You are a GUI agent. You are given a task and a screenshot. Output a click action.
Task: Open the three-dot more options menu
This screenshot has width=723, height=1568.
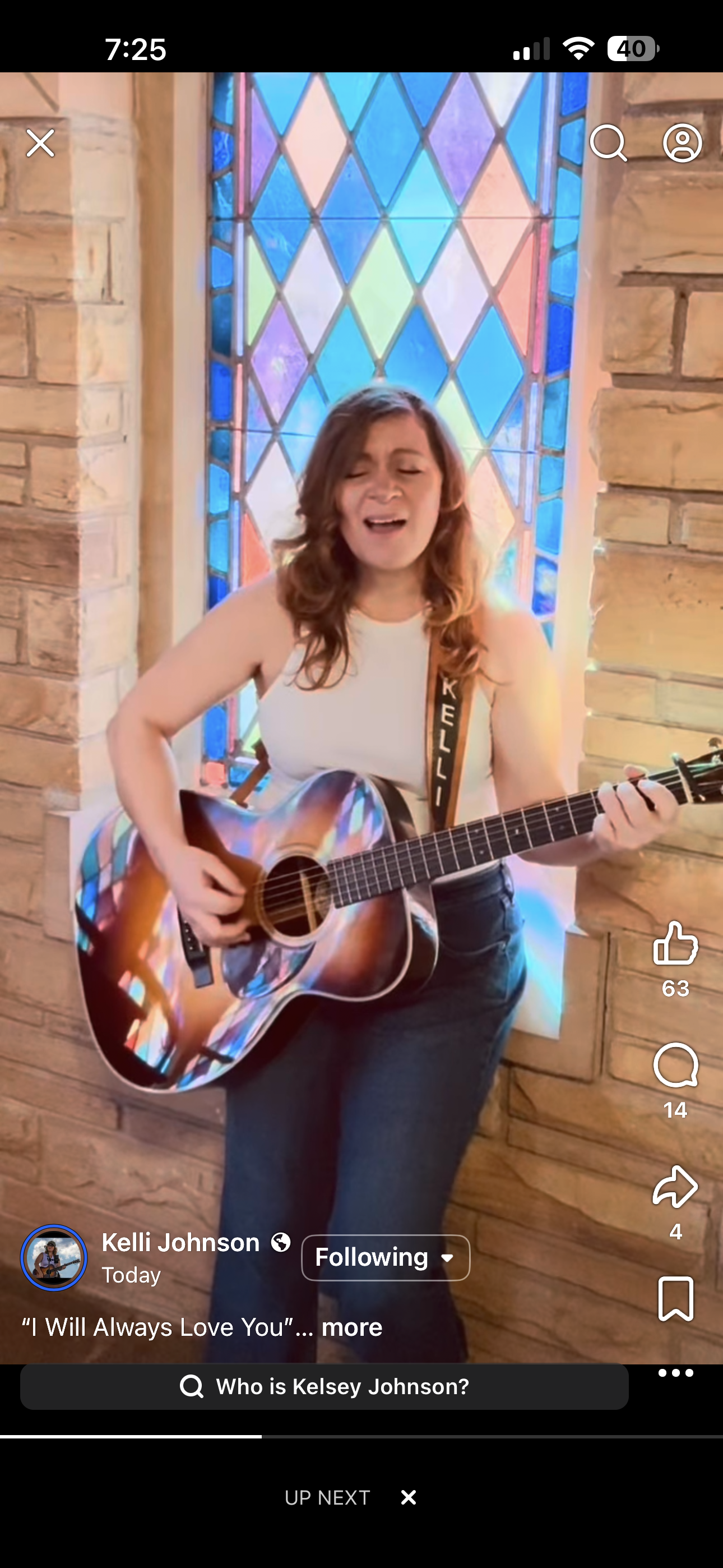(x=675, y=1373)
